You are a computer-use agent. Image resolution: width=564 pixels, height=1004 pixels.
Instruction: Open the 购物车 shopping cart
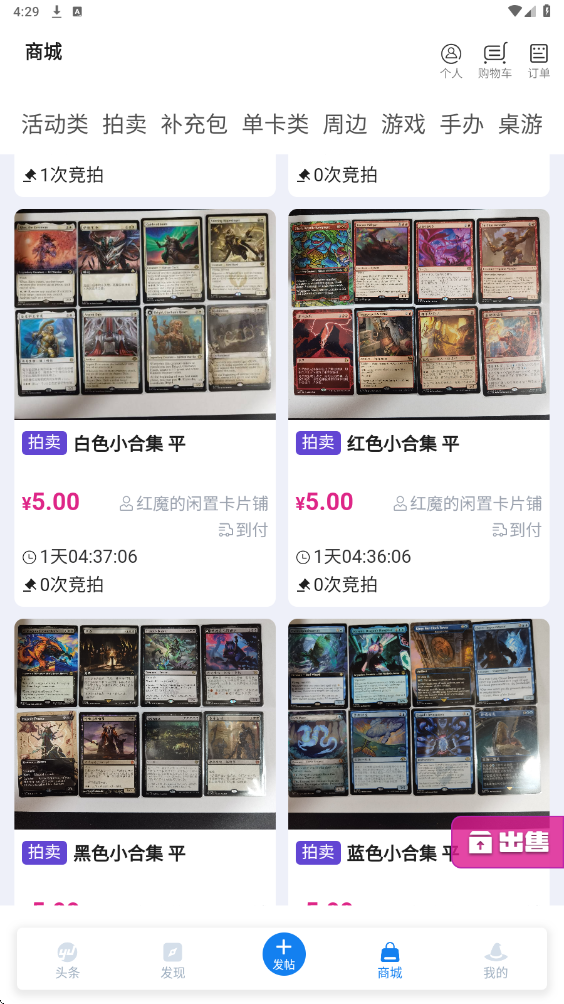point(495,61)
